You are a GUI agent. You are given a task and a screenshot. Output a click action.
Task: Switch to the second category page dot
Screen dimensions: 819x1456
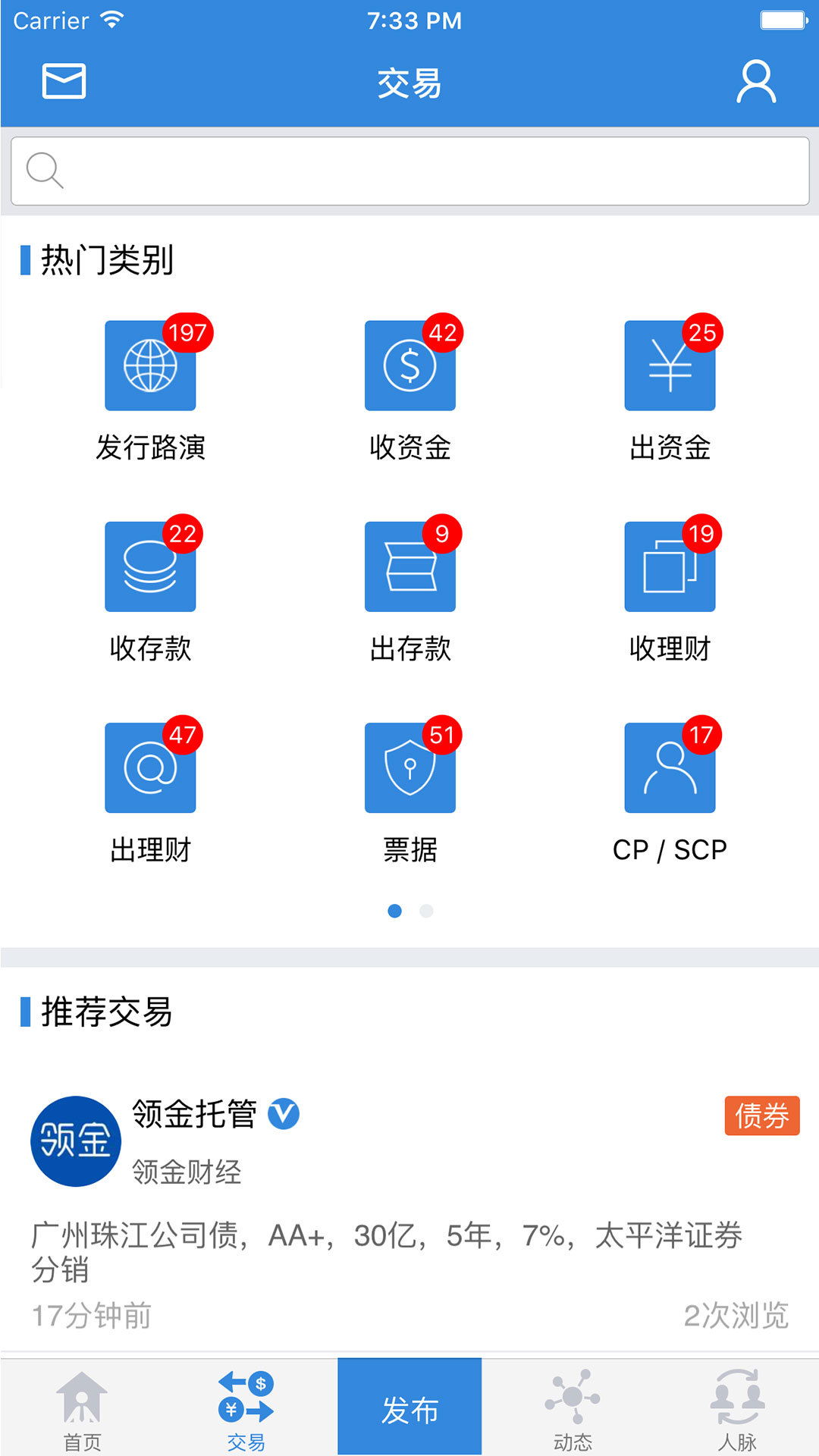(425, 911)
